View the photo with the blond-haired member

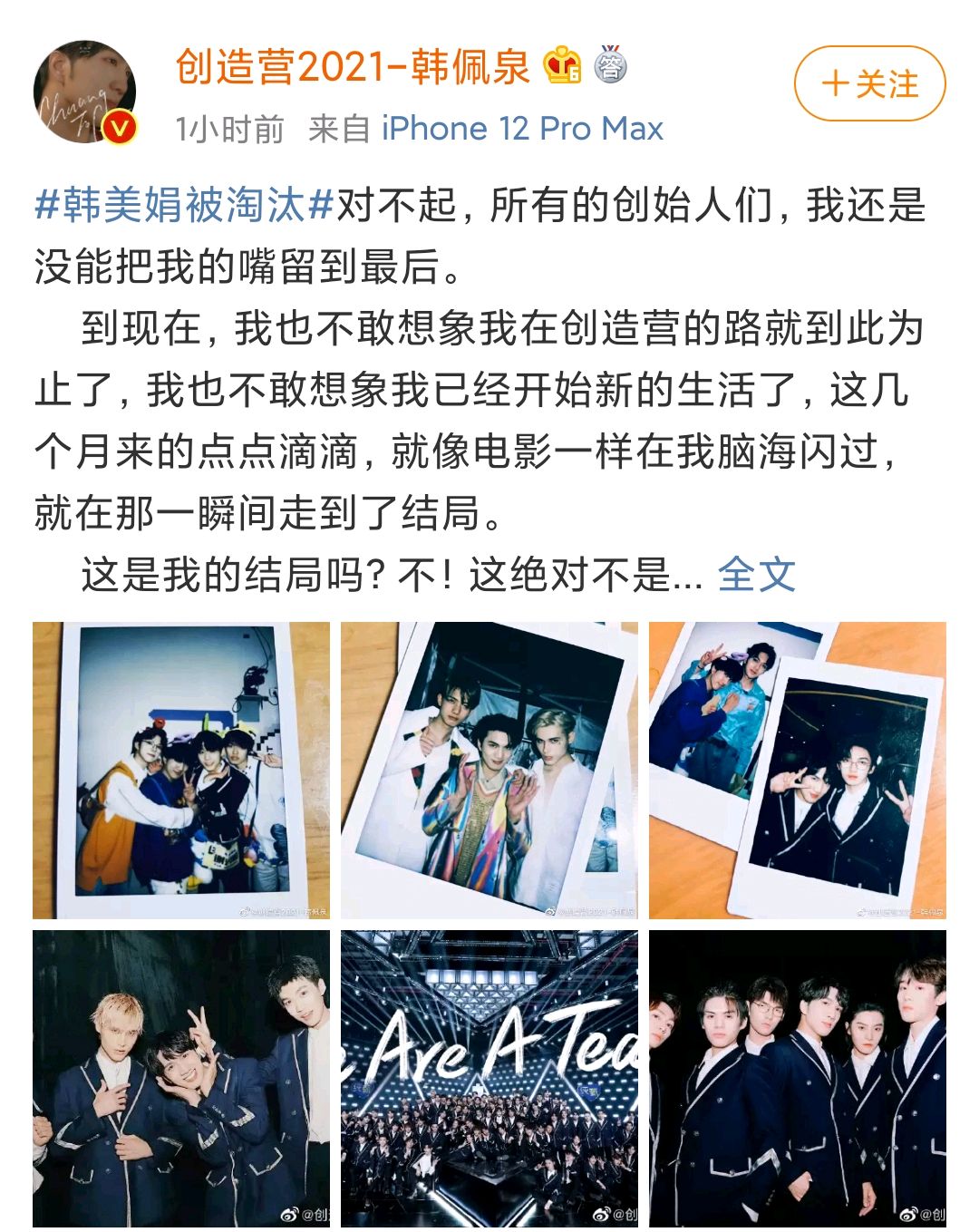point(181,1079)
